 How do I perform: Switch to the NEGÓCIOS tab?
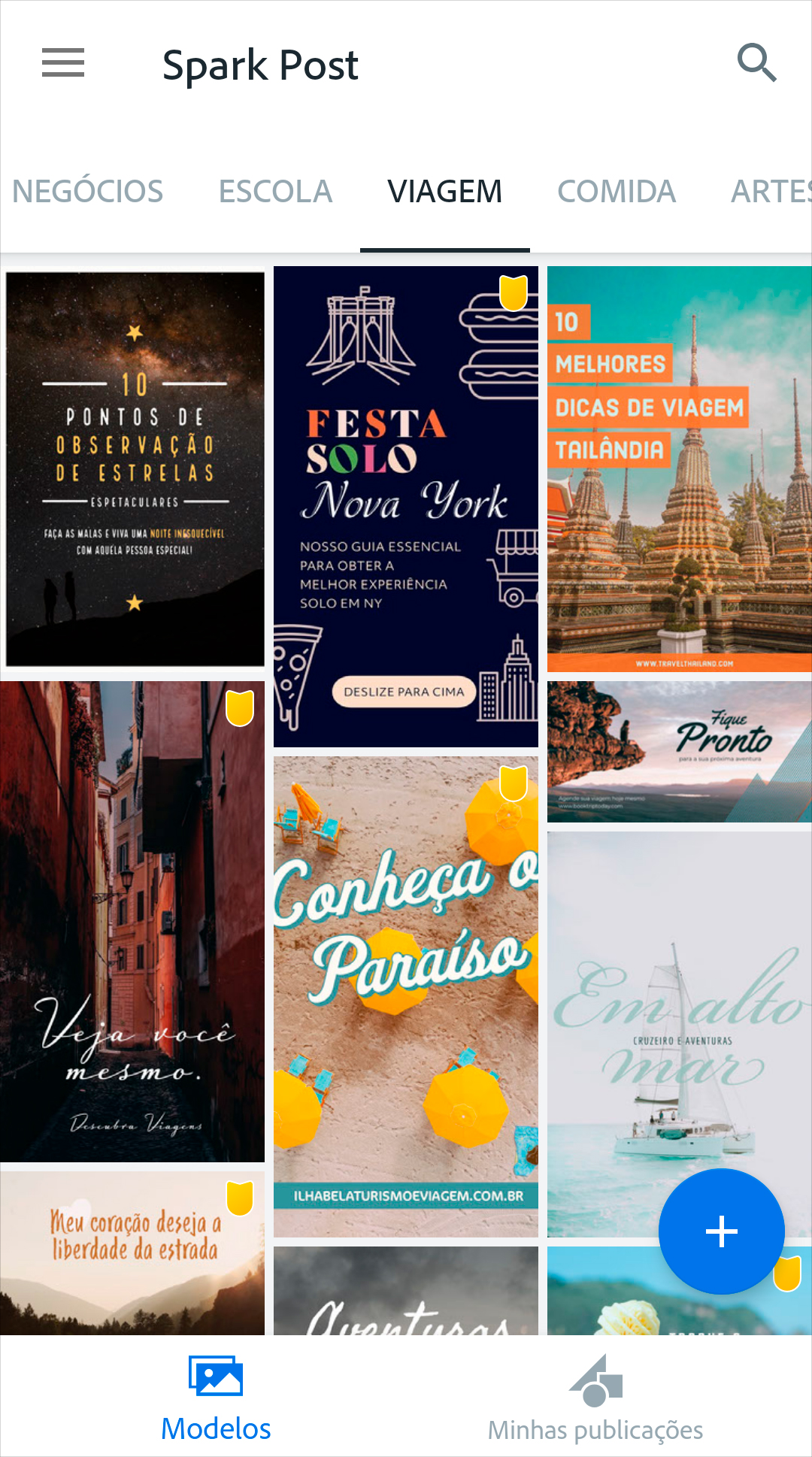coord(88,192)
